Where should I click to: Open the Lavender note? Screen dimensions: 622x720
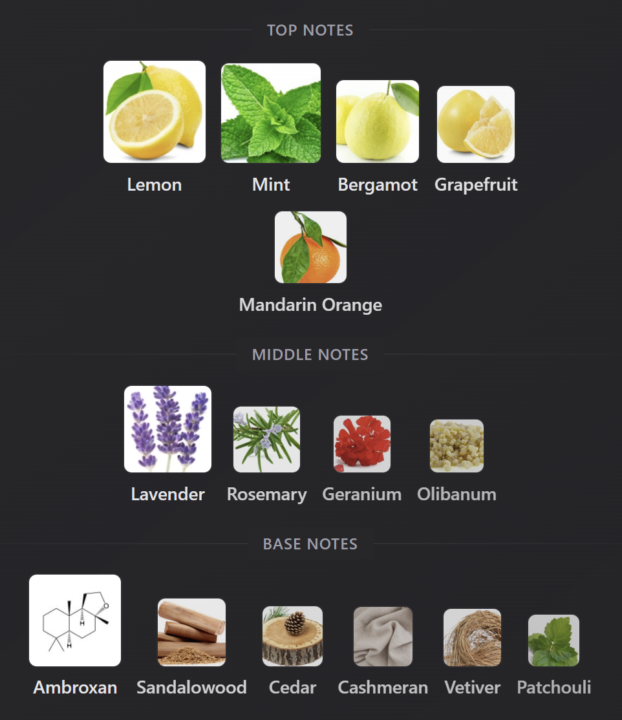click(x=167, y=429)
